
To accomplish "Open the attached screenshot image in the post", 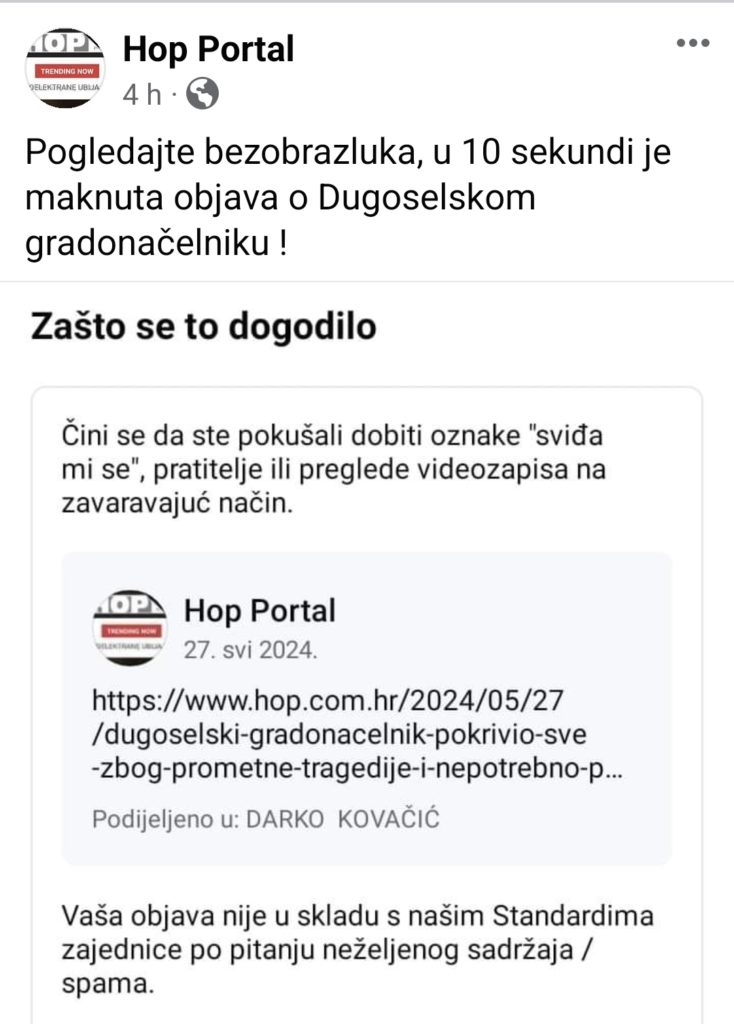I will point(366,650).
